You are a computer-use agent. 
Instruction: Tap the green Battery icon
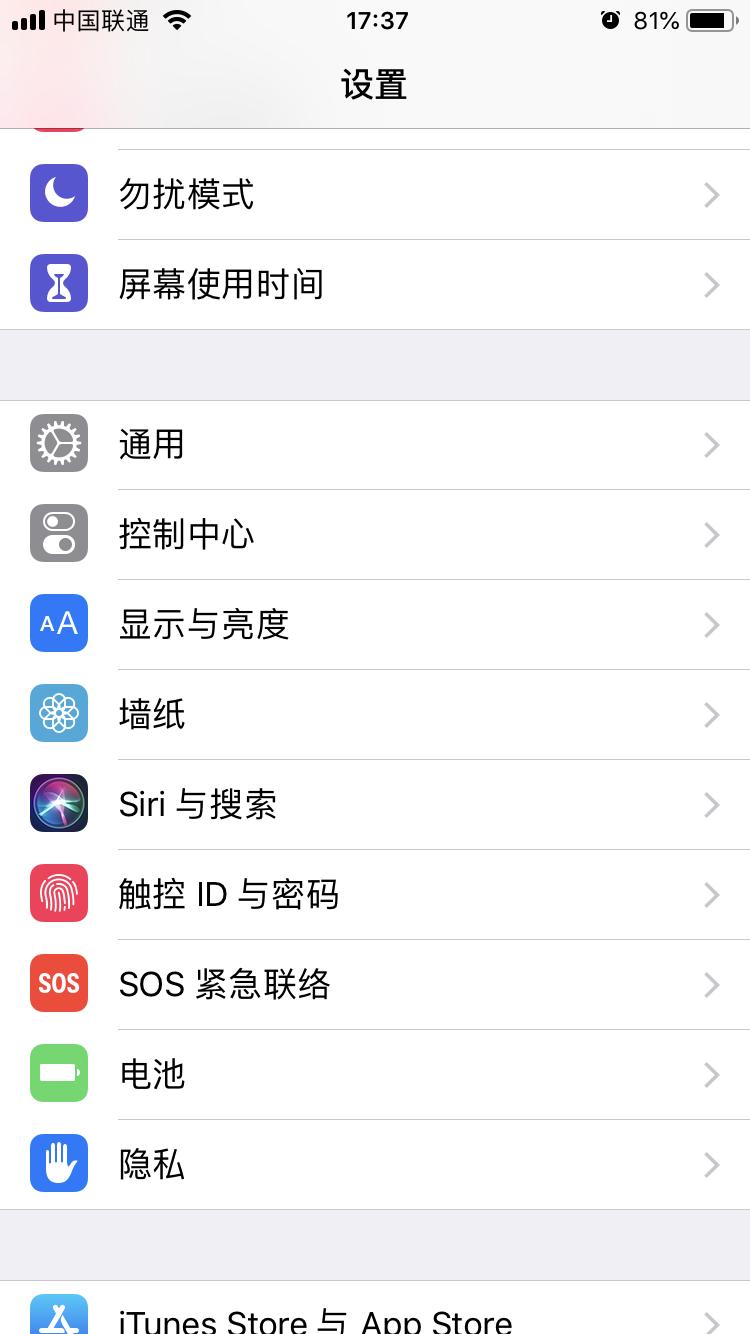(x=58, y=1073)
